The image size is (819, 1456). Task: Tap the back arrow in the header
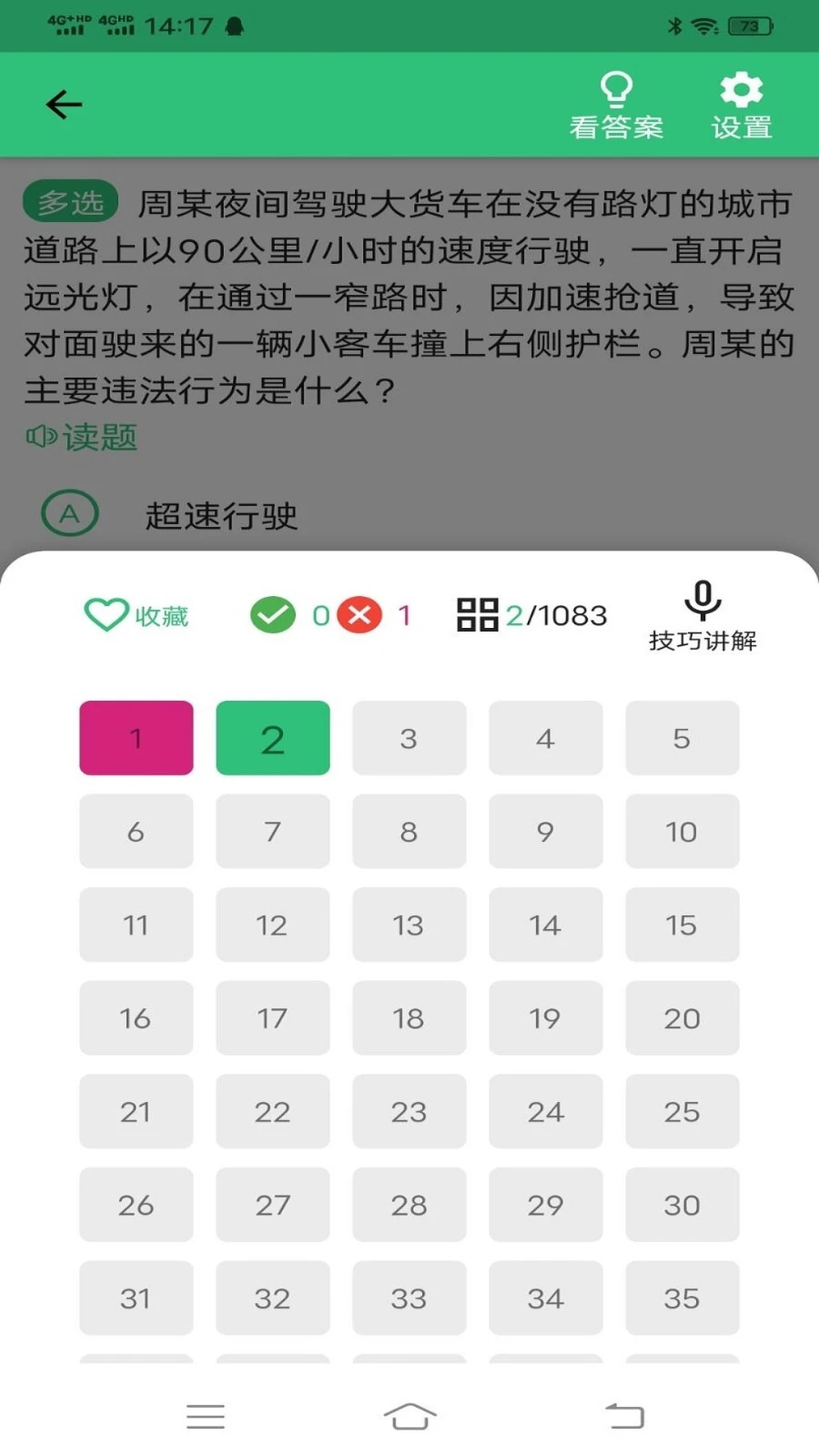(x=62, y=104)
